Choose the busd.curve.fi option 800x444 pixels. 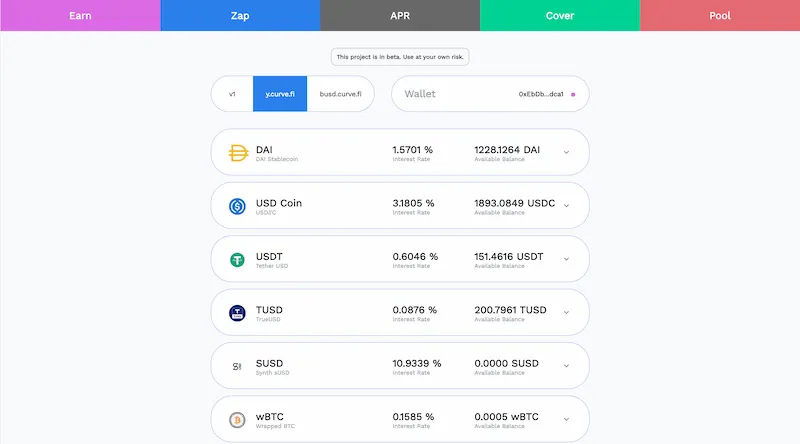339,94
